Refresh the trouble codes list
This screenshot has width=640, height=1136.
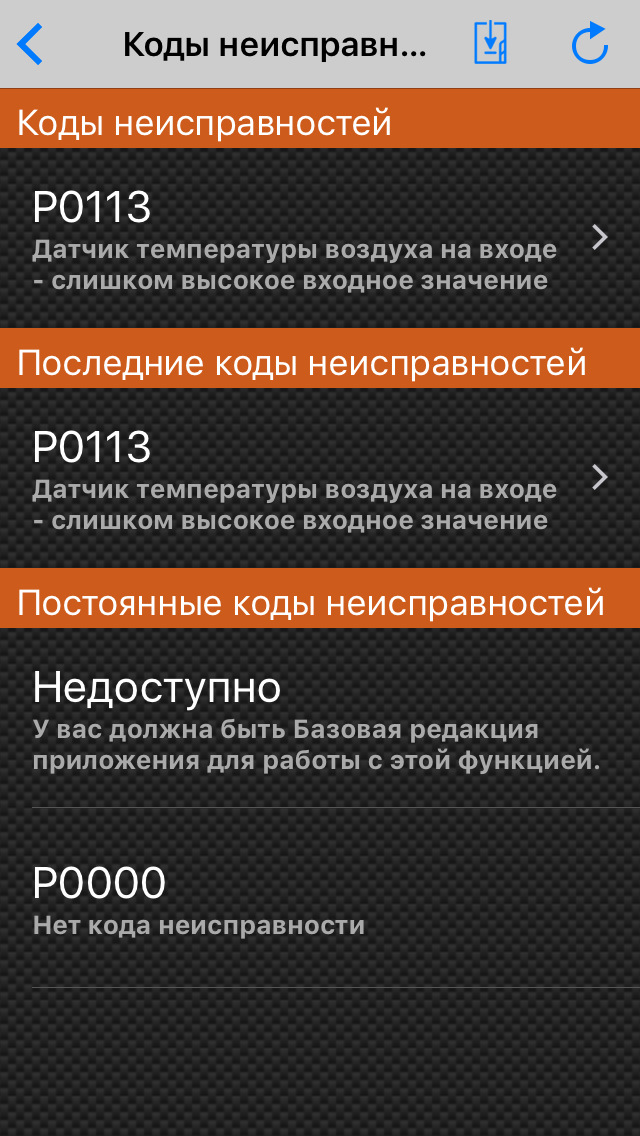(x=589, y=43)
